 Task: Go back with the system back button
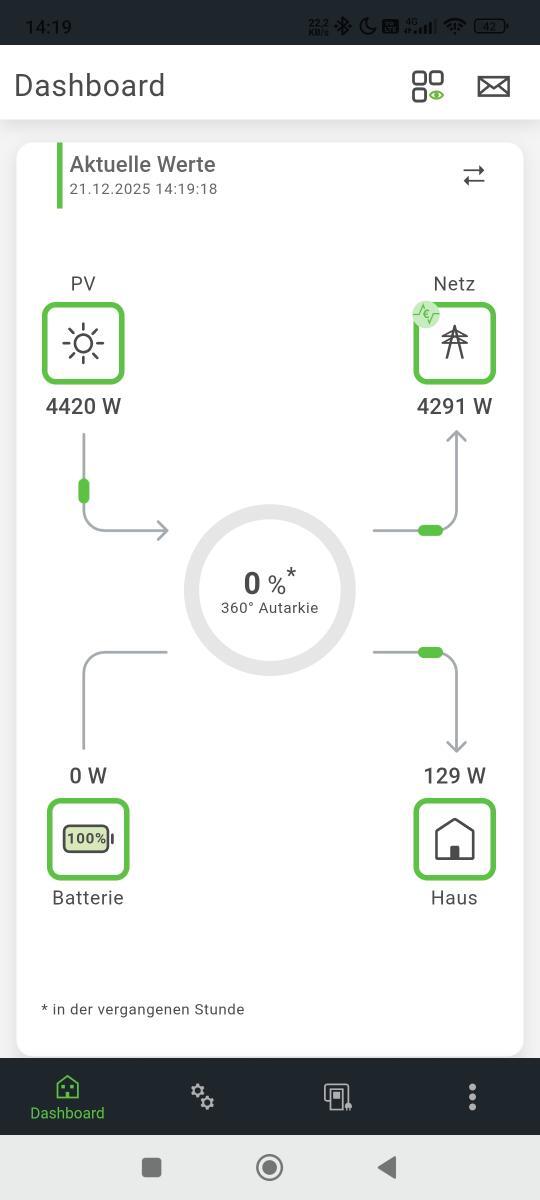[387, 1167]
